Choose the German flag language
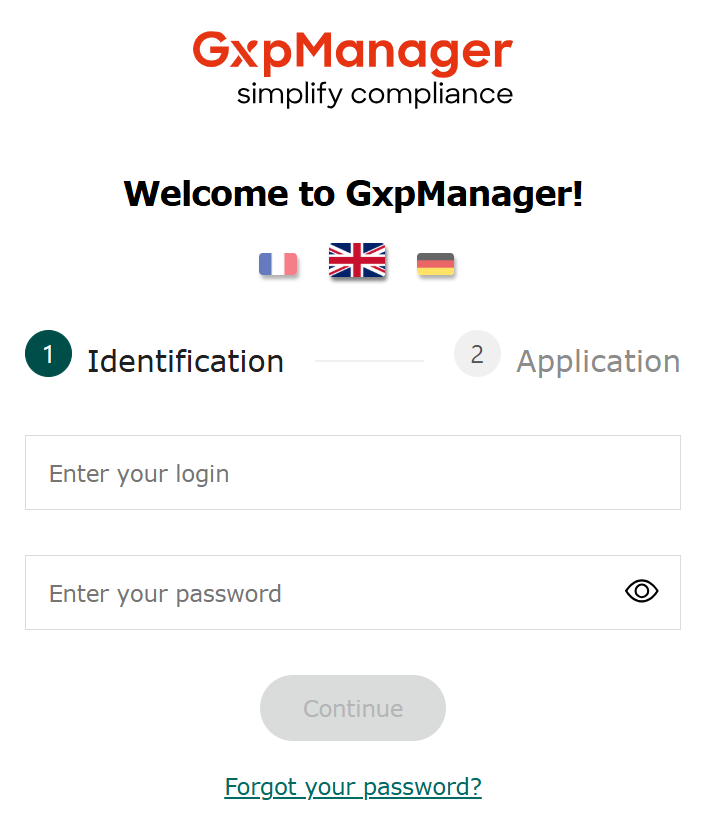This screenshot has height=829, width=712. coord(435,264)
